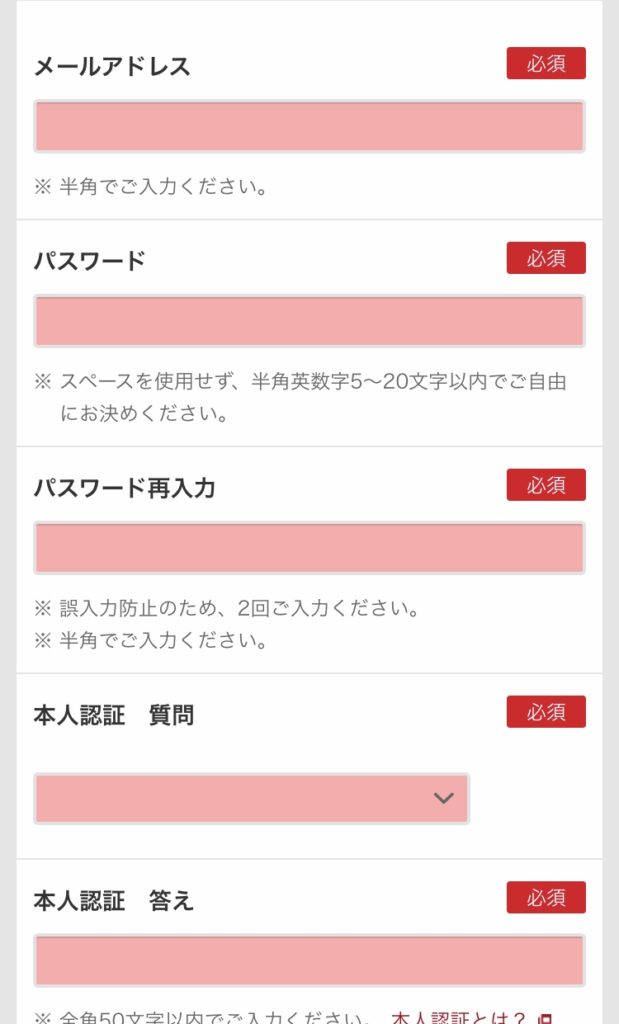
Task: Select the パスワード再入力 field
Action: (309, 548)
